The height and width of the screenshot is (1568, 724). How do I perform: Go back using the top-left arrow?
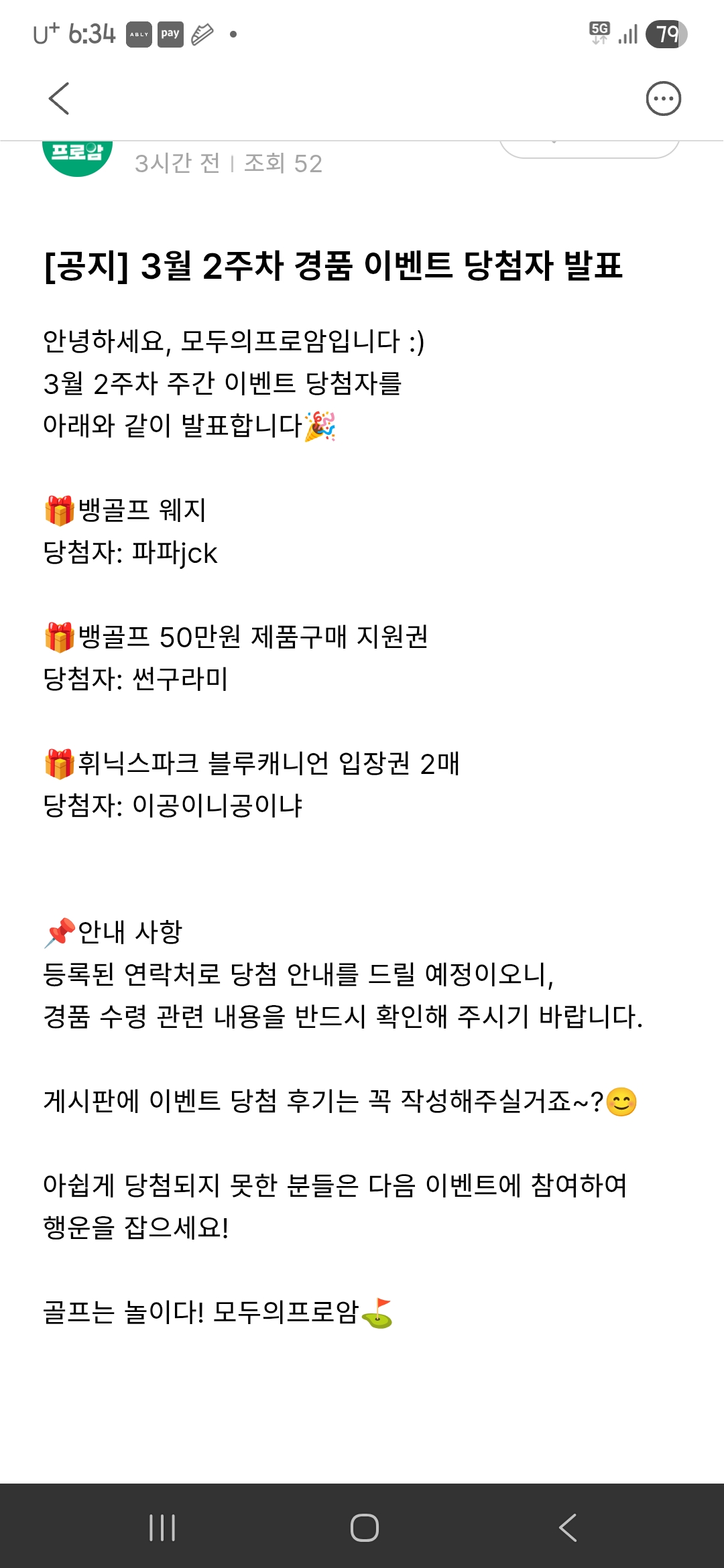(x=59, y=99)
